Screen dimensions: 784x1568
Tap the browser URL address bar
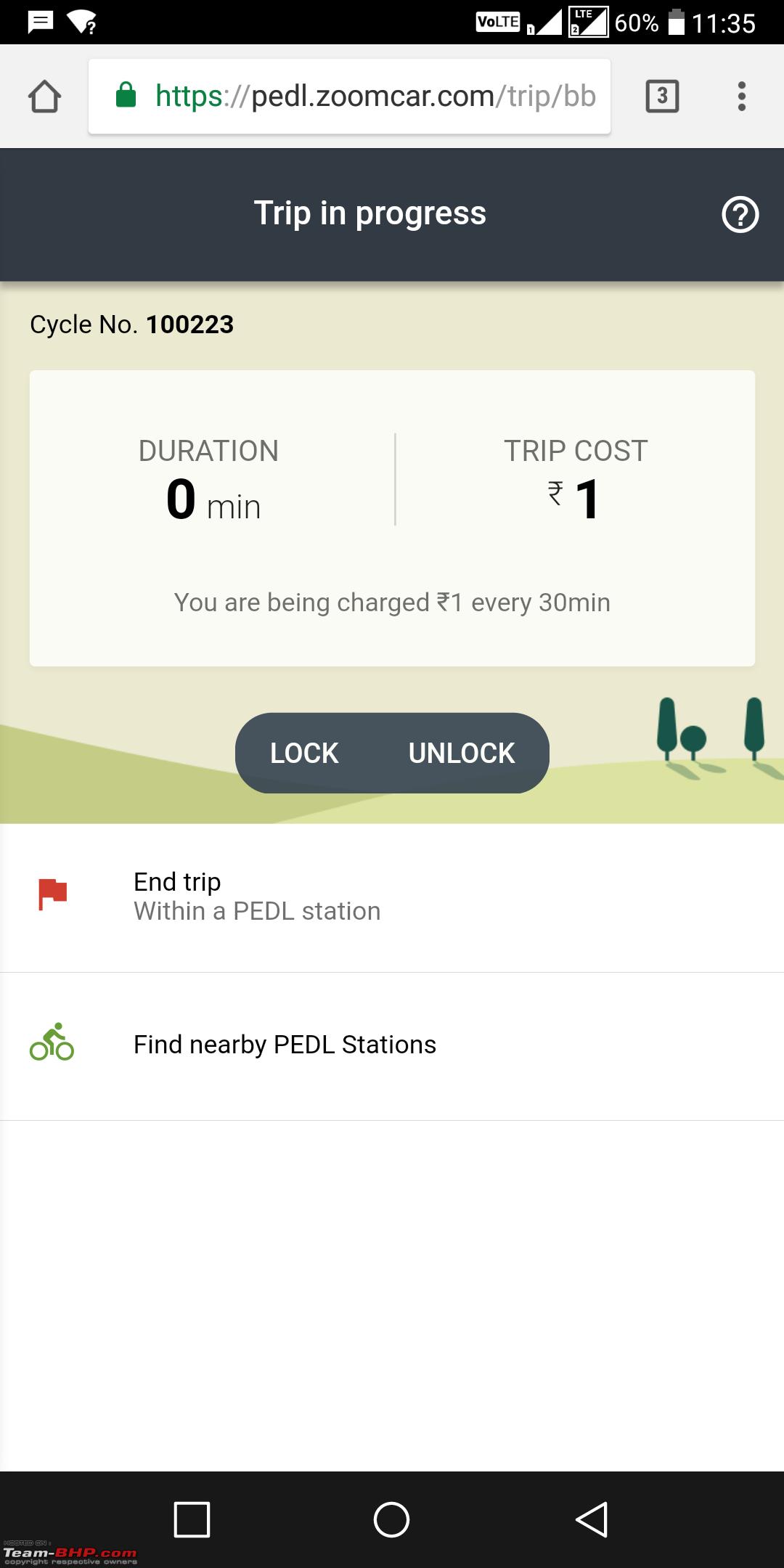tap(349, 97)
